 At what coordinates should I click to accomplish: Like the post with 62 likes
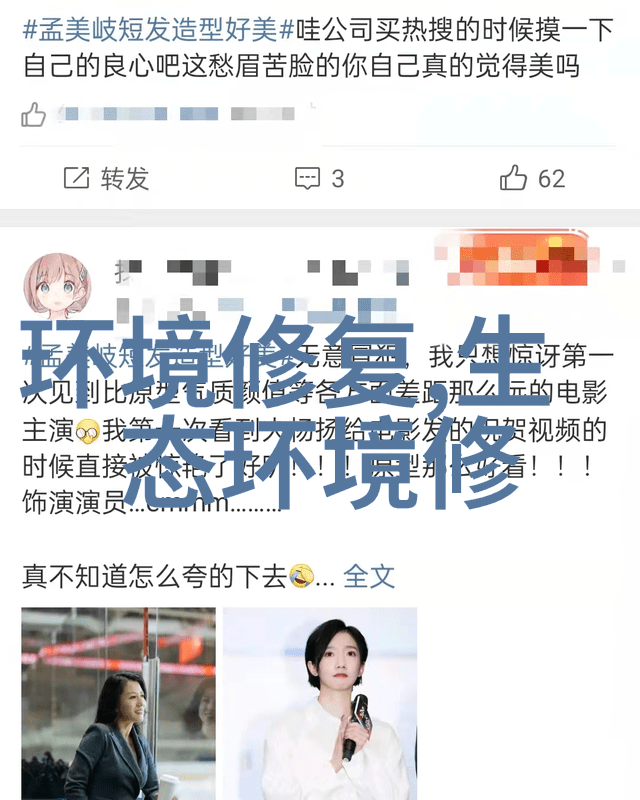pos(532,179)
